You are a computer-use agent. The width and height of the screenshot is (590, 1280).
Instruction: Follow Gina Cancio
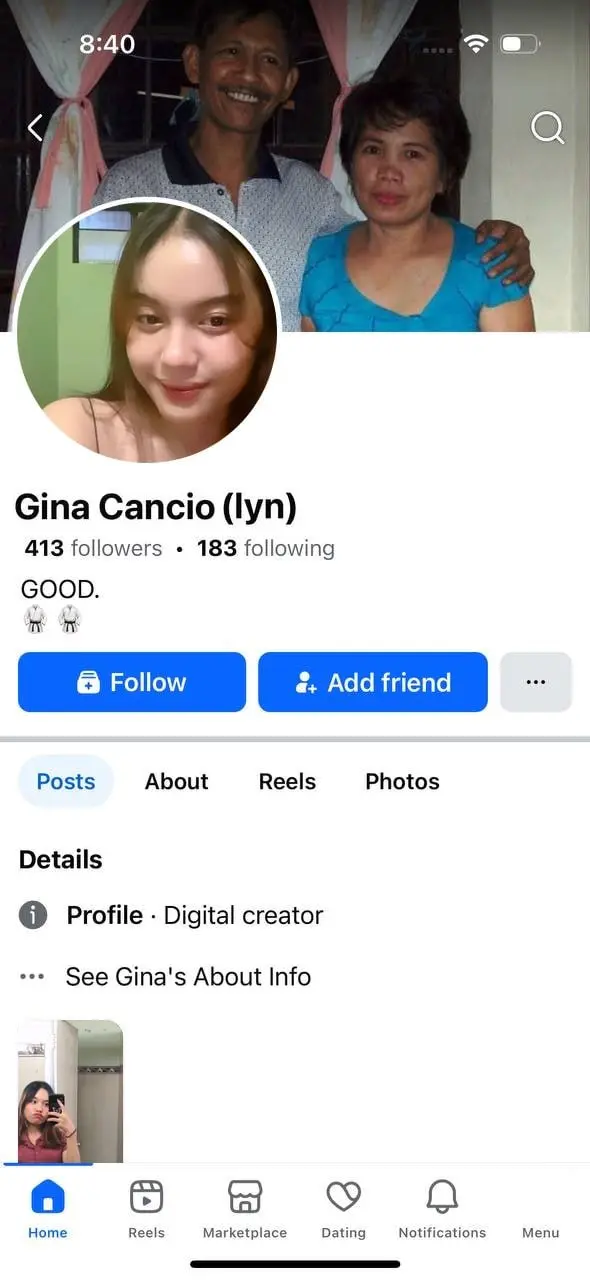[x=132, y=682]
